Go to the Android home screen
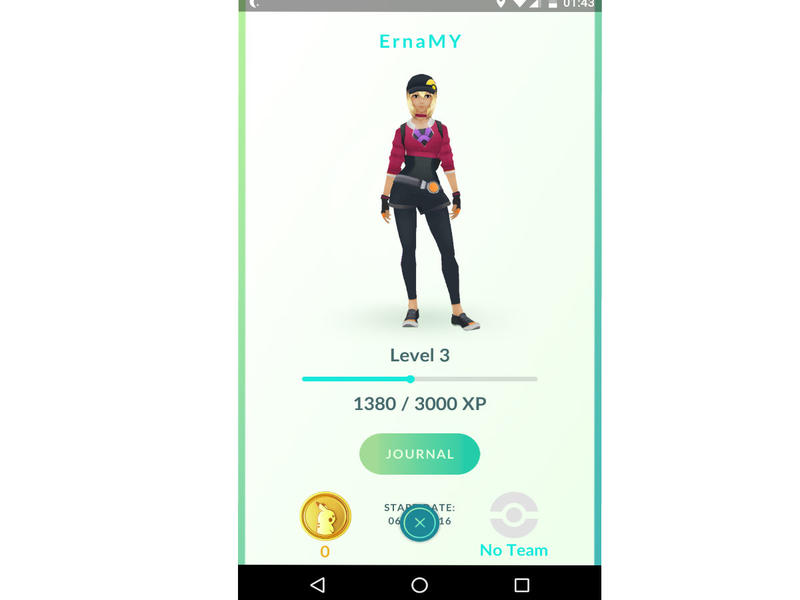800x600 pixels. (x=420, y=584)
